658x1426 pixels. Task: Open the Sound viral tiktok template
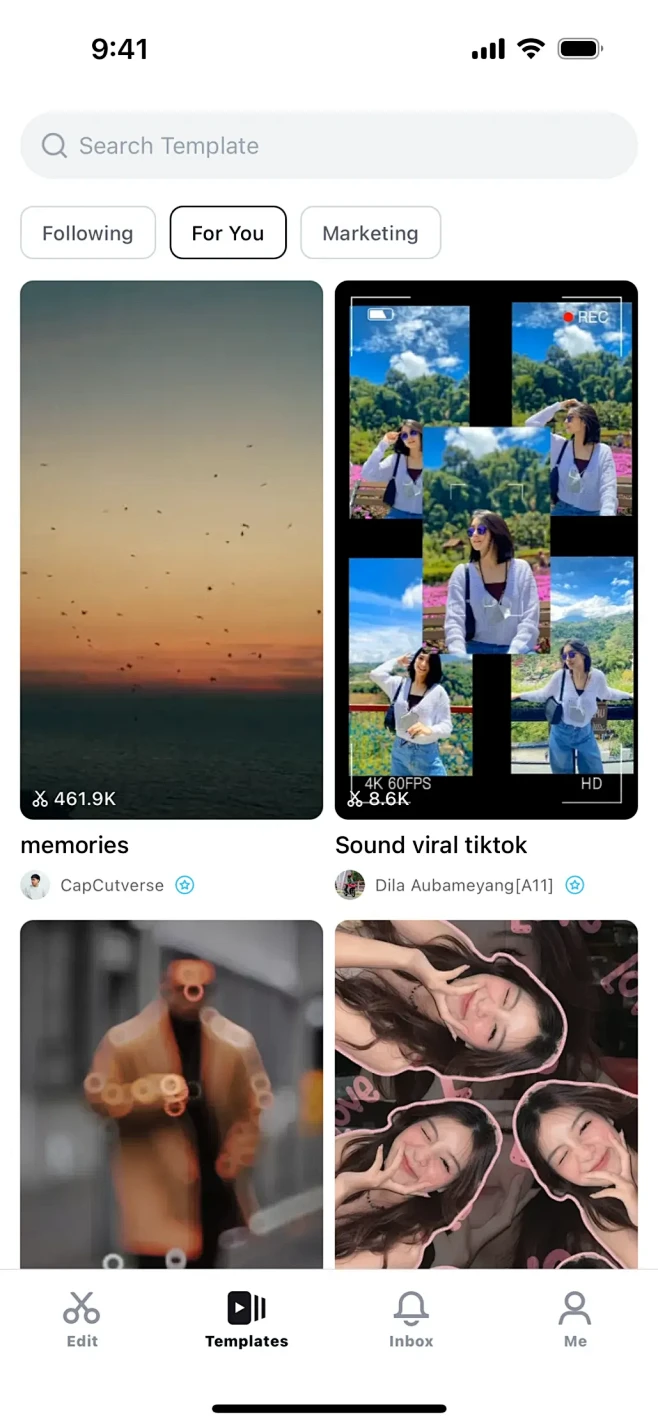click(486, 550)
